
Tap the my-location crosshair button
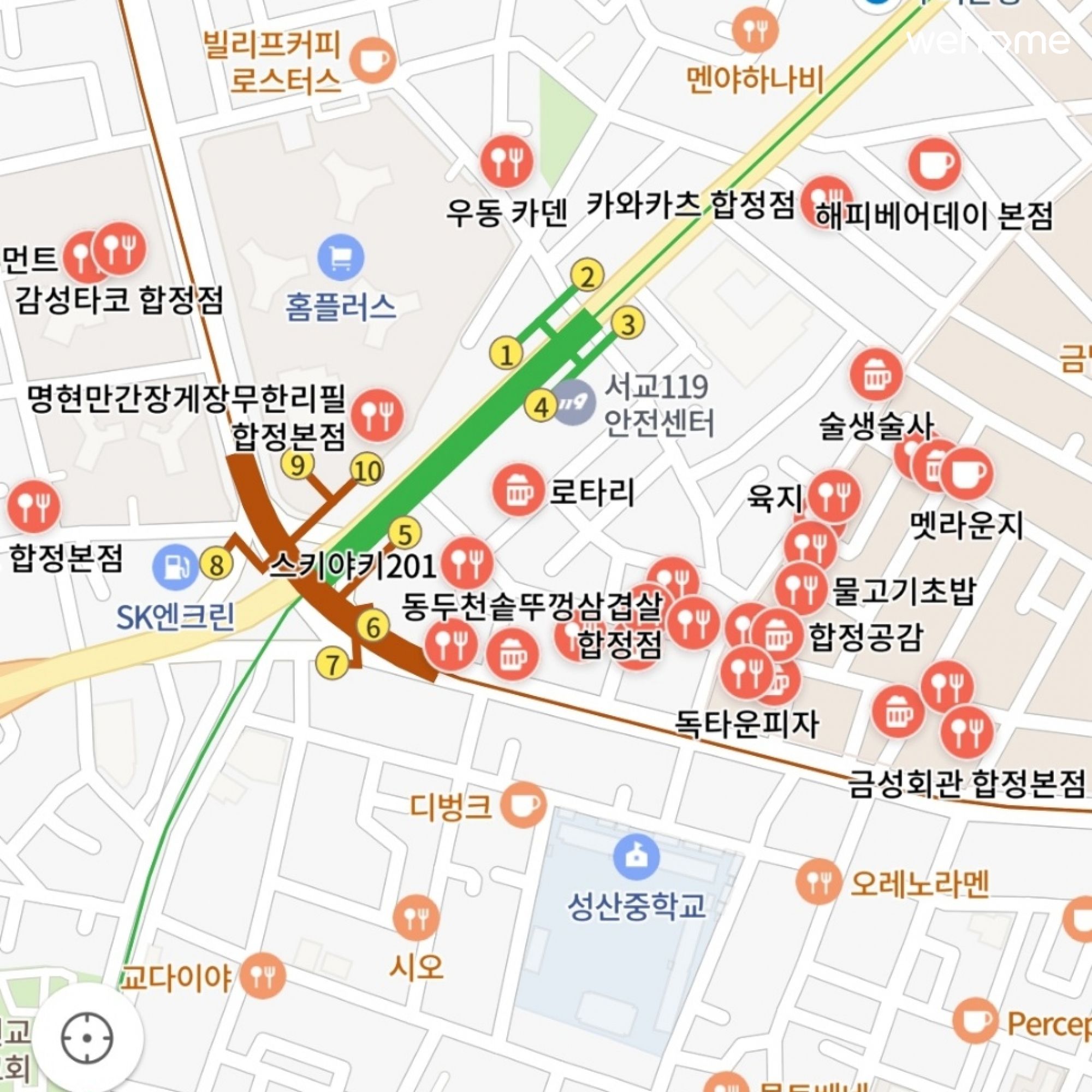pyautogui.click(x=87, y=1038)
